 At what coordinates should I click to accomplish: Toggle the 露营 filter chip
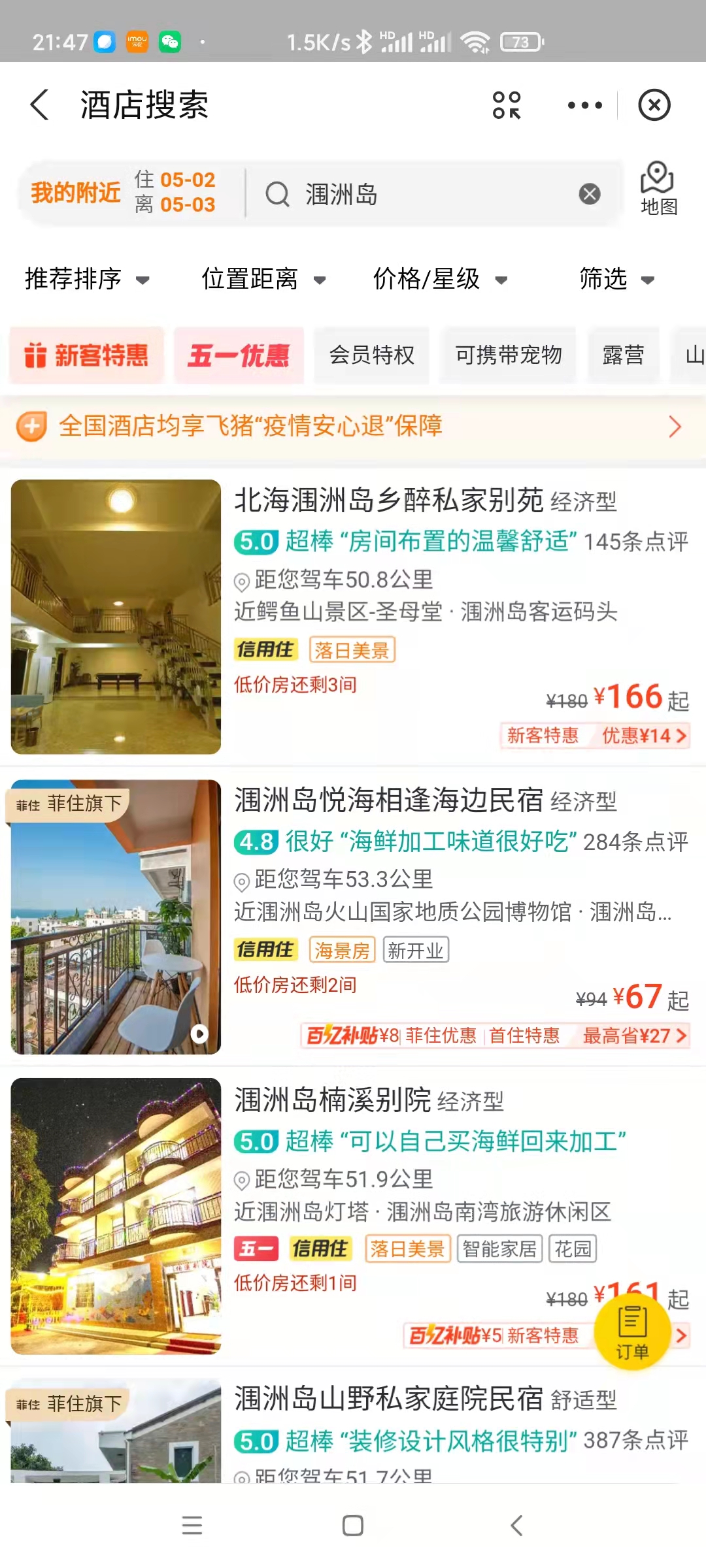[x=622, y=355]
